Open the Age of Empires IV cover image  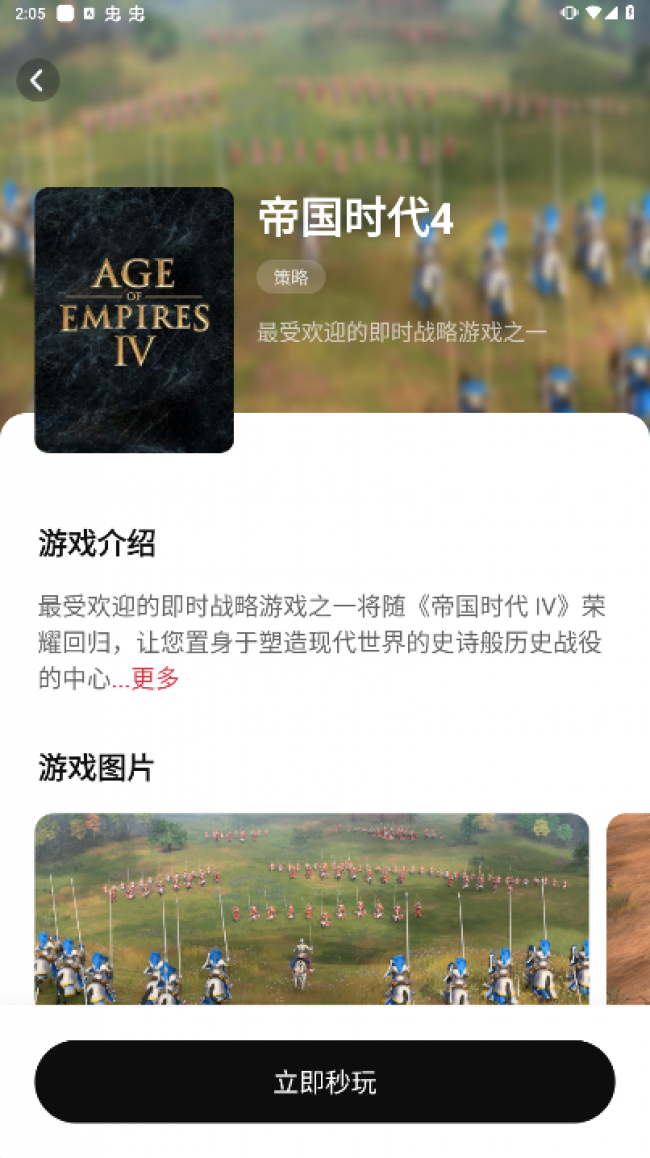coord(134,320)
